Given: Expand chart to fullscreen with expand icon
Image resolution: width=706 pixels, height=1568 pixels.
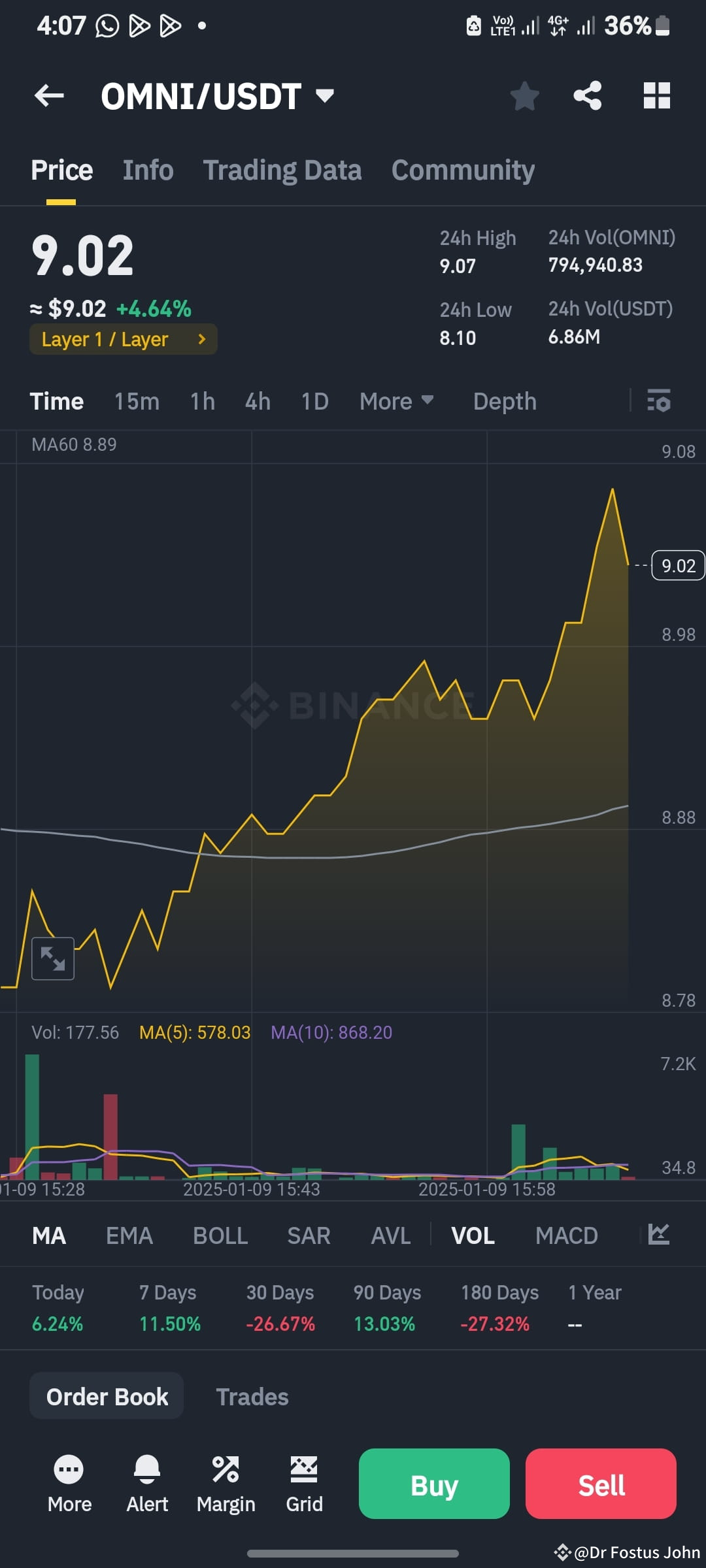Looking at the screenshot, I should pyautogui.click(x=52, y=958).
